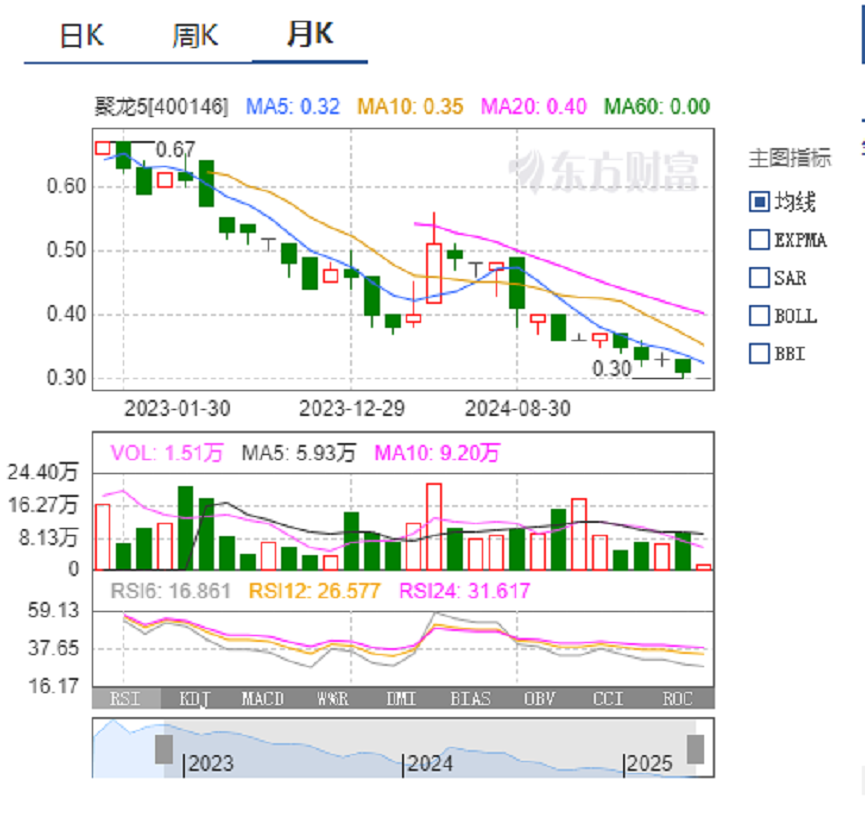Switch to the CCI indicator tab

click(x=609, y=698)
